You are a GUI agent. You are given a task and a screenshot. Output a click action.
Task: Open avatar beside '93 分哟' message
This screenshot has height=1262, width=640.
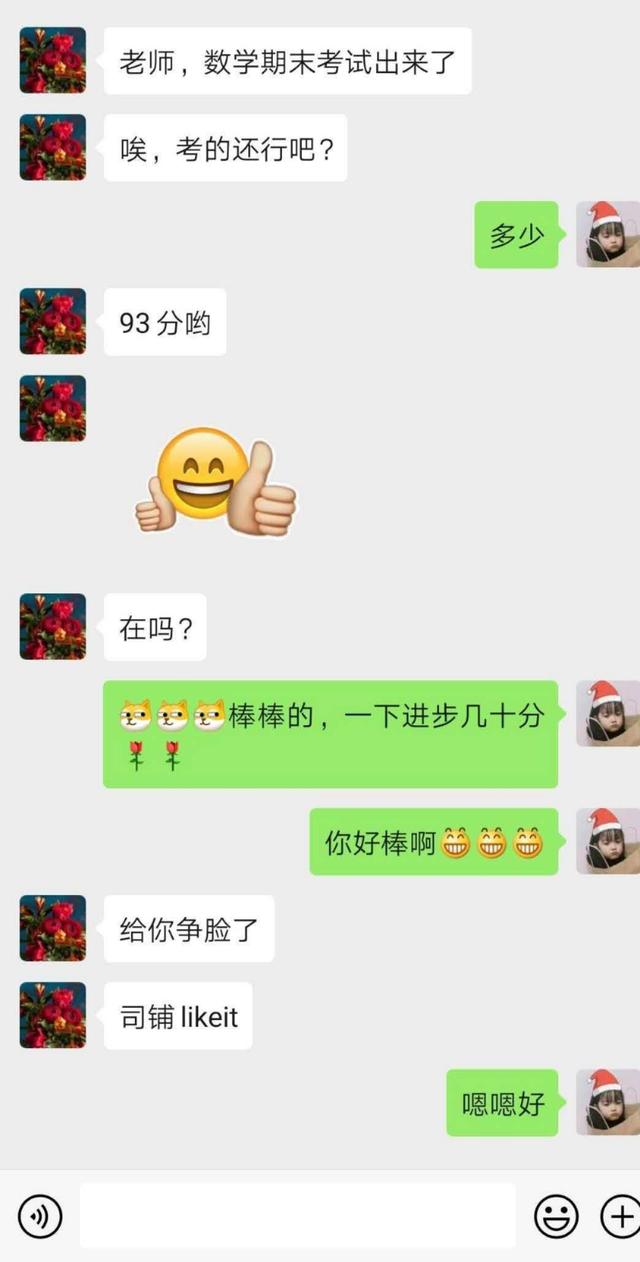coord(53,321)
